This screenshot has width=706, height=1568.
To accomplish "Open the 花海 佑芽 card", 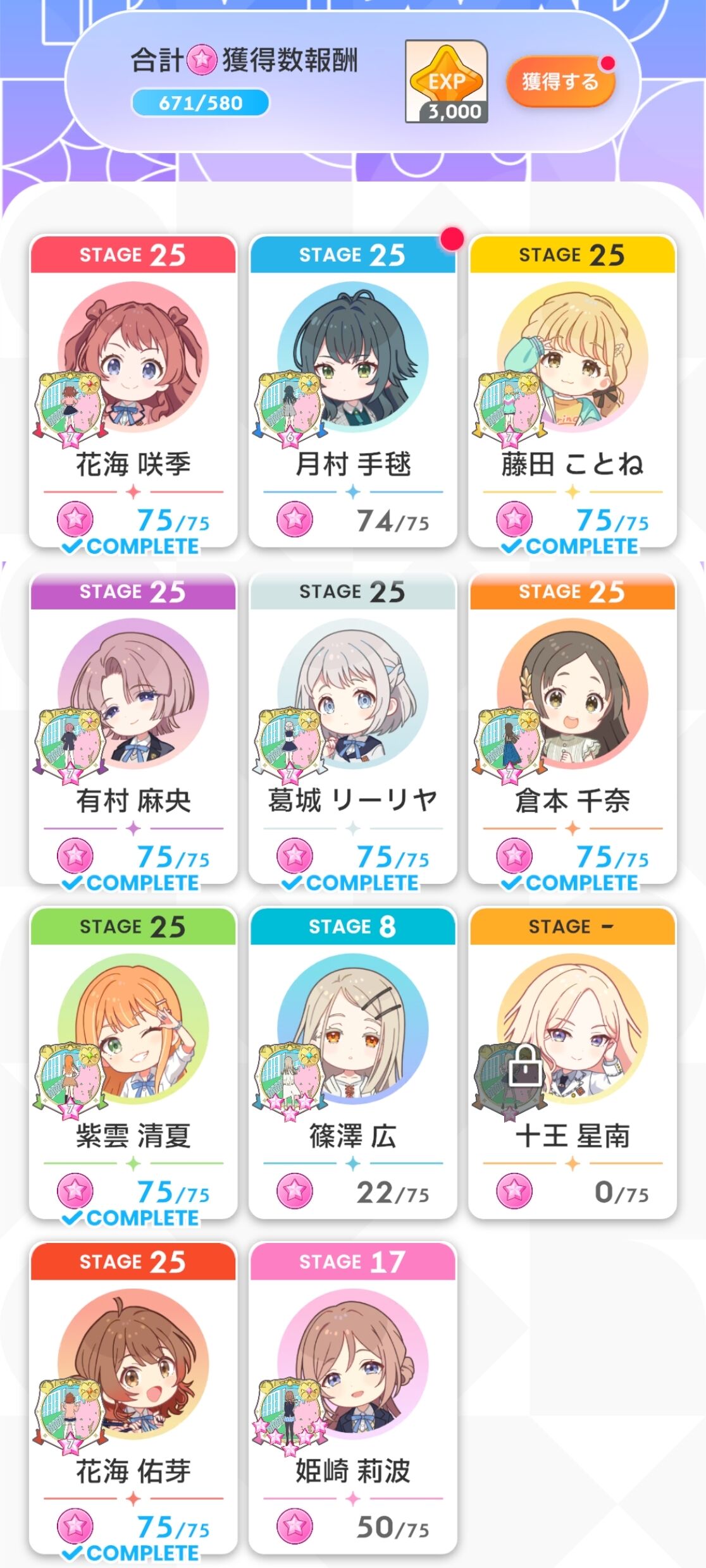I will [133, 1399].
